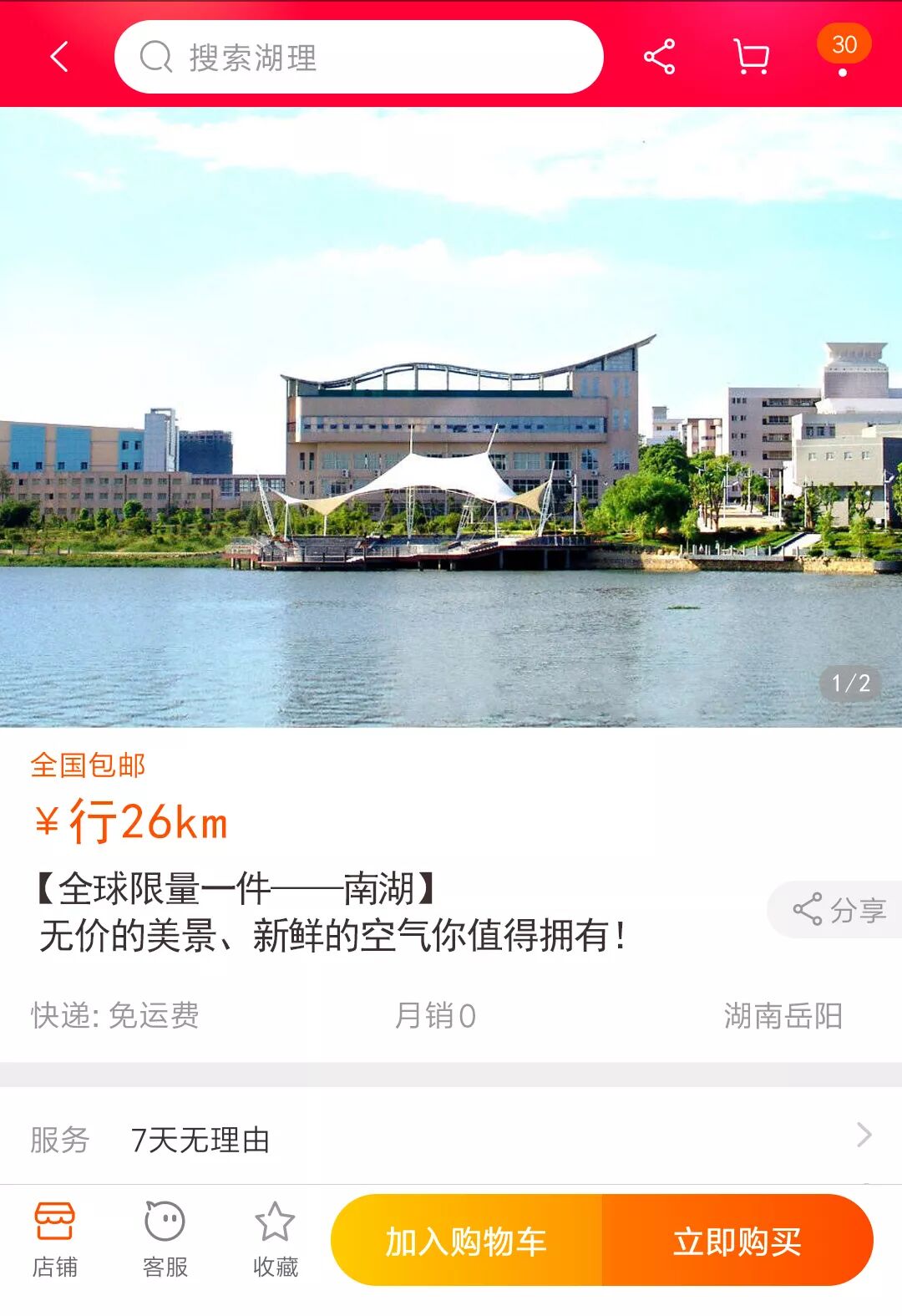Open the product photo of the lake
The image size is (902, 1316).
pos(451,418)
